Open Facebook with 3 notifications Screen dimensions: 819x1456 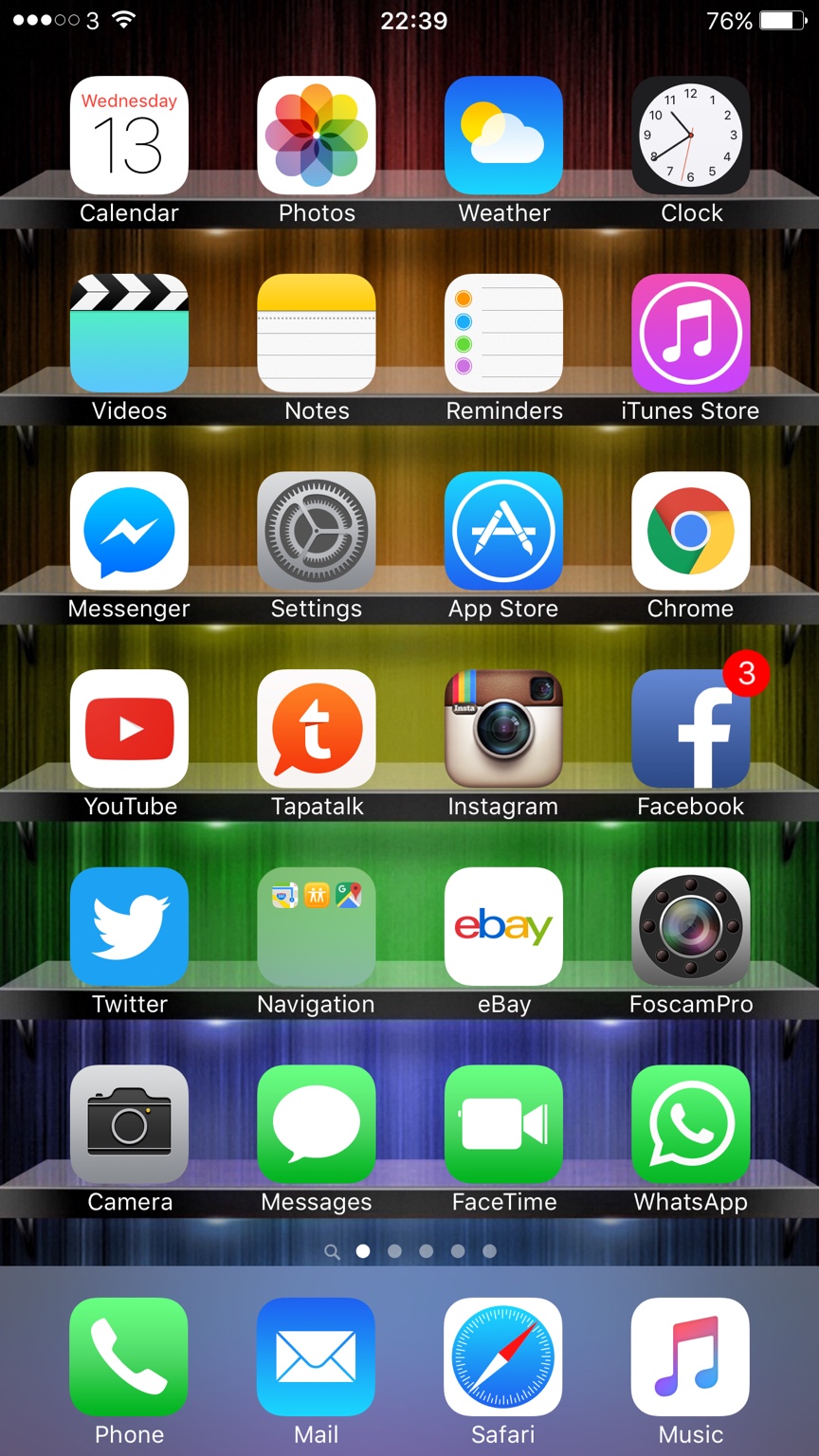[x=691, y=728]
